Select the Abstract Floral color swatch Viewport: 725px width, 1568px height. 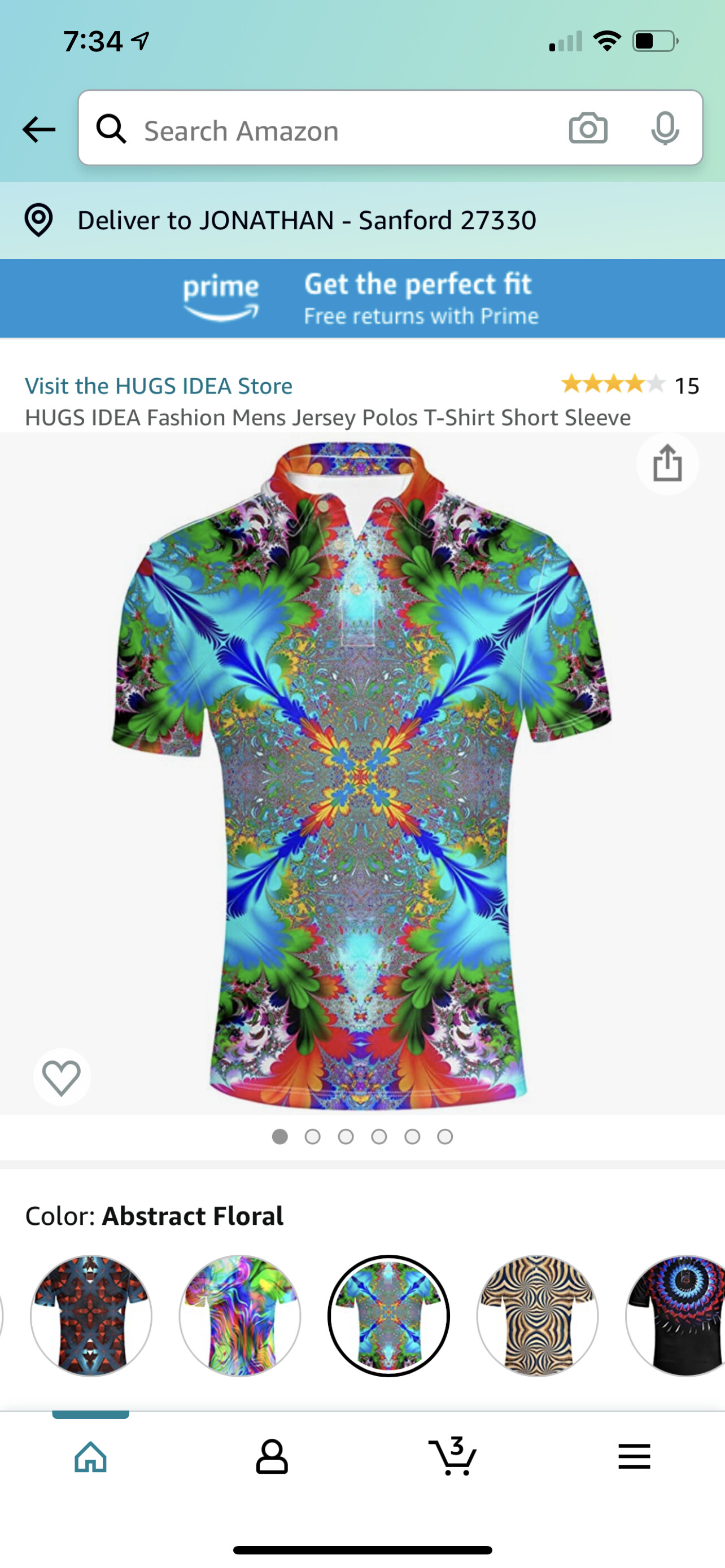coord(388,1315)
